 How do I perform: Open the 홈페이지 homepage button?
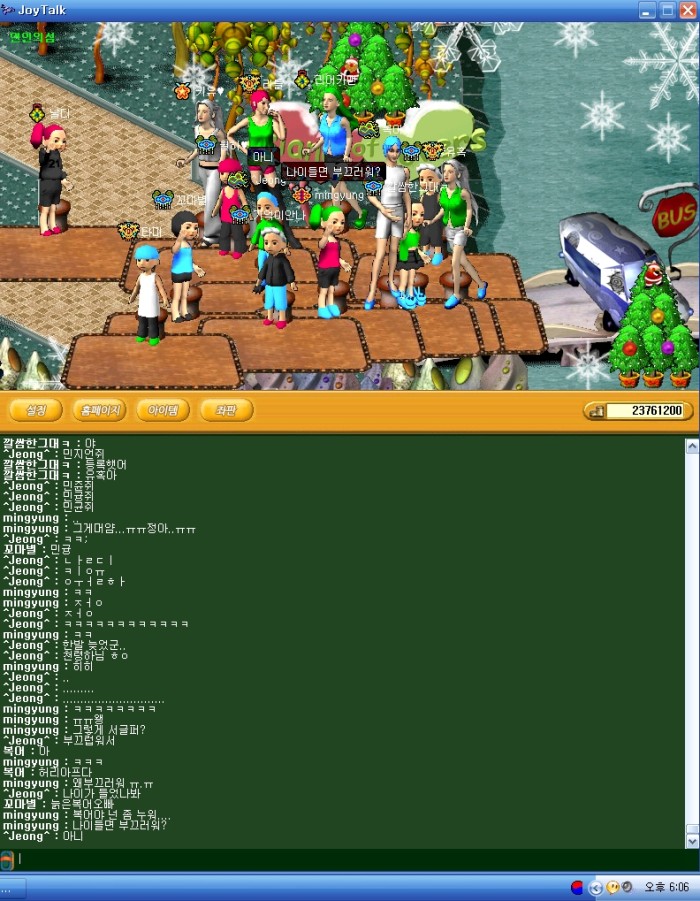coord(100,410)
